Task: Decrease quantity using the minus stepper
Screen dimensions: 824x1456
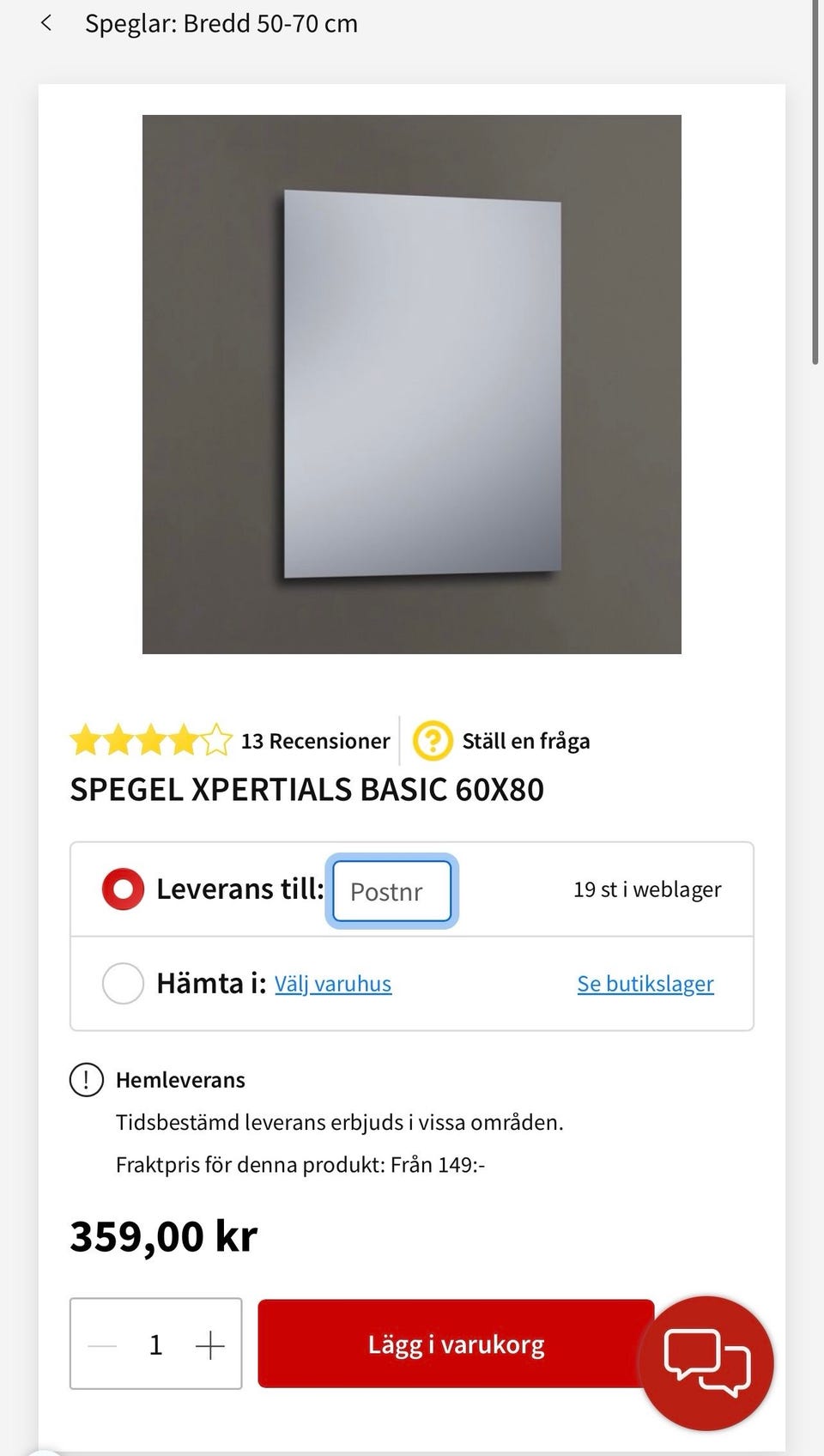Action: pyautogui.click(x=101, y=1344)
